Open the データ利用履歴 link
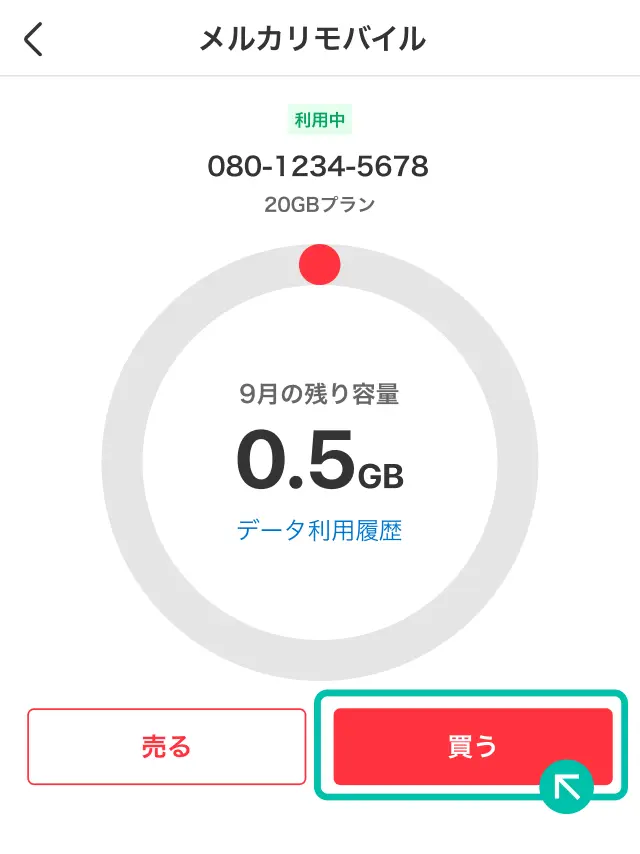Screen dimensions: 640x854 click(319, 530)
